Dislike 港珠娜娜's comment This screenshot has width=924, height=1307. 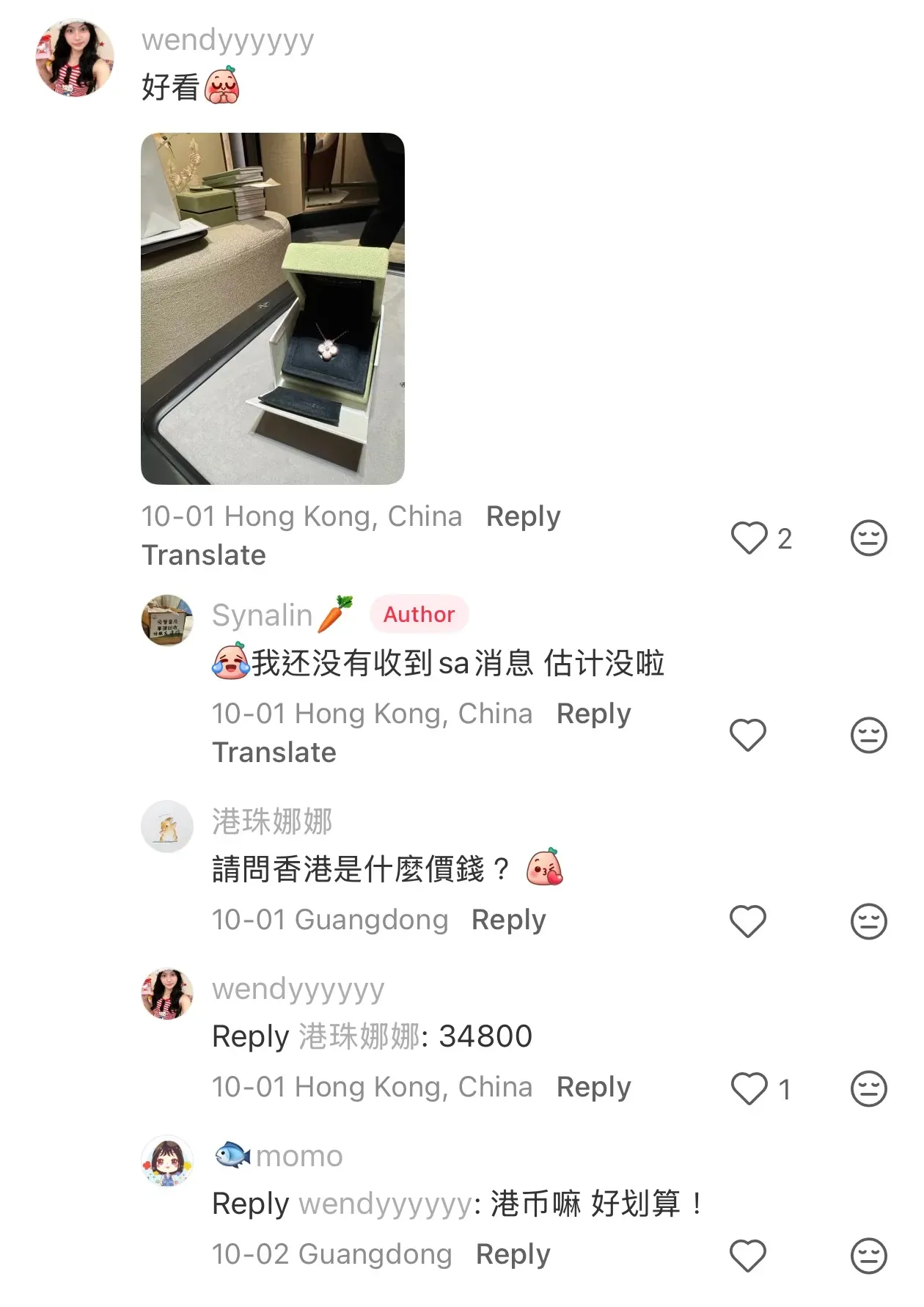(x=868, y=921)
